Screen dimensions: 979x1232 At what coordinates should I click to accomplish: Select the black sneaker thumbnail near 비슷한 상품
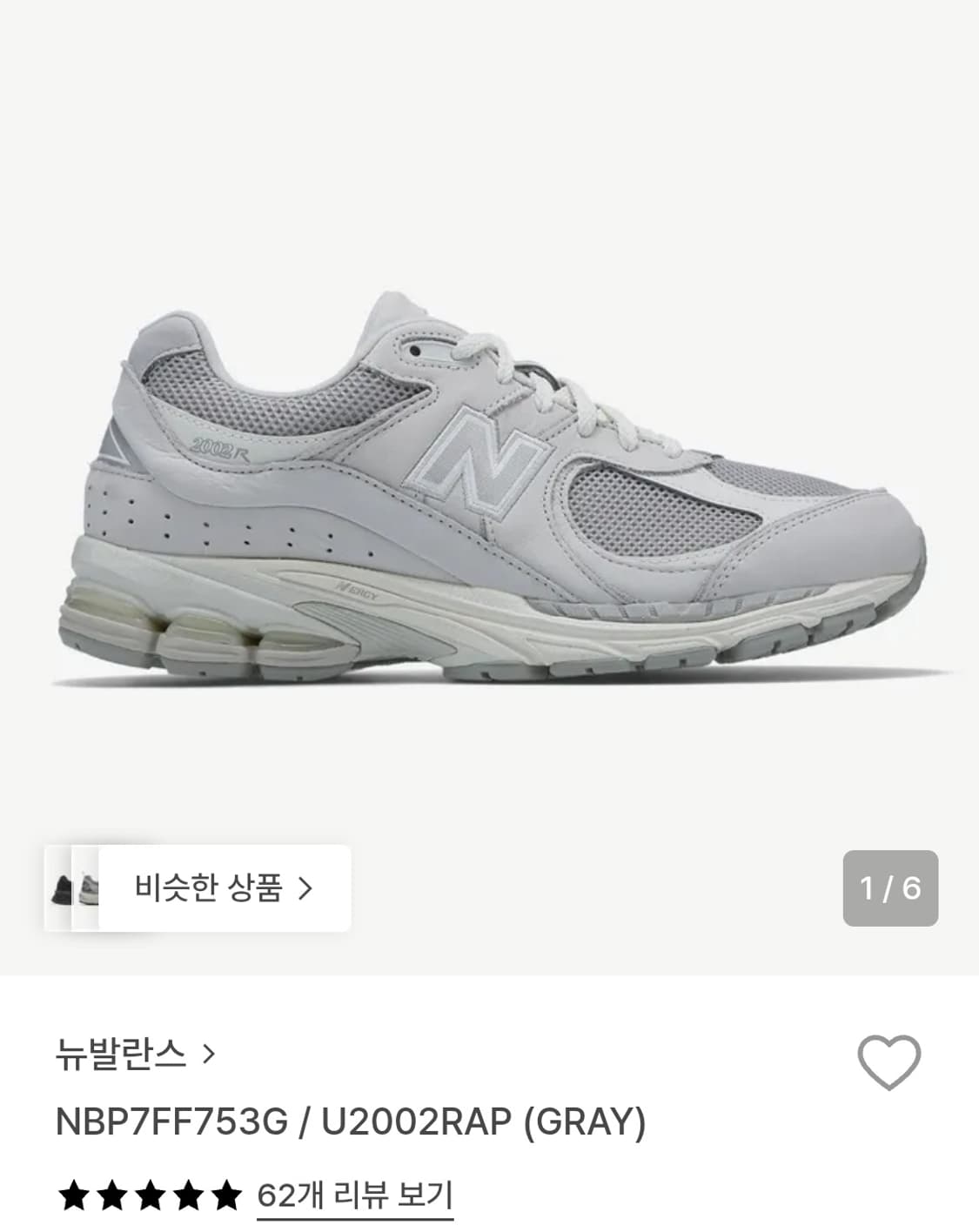[x=58, y=889]
